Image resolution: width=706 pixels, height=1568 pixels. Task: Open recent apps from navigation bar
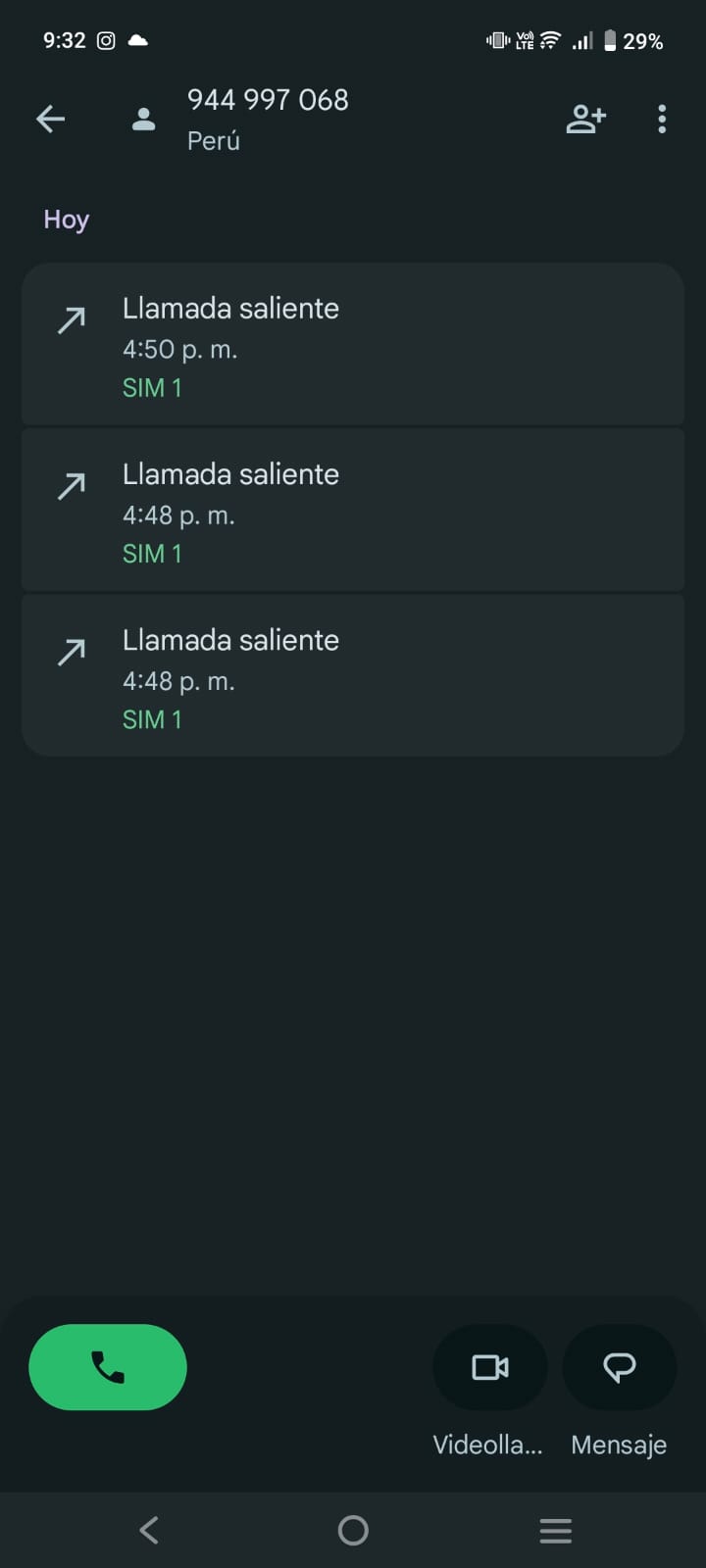pyautogui.click(x=555, y=1530)
